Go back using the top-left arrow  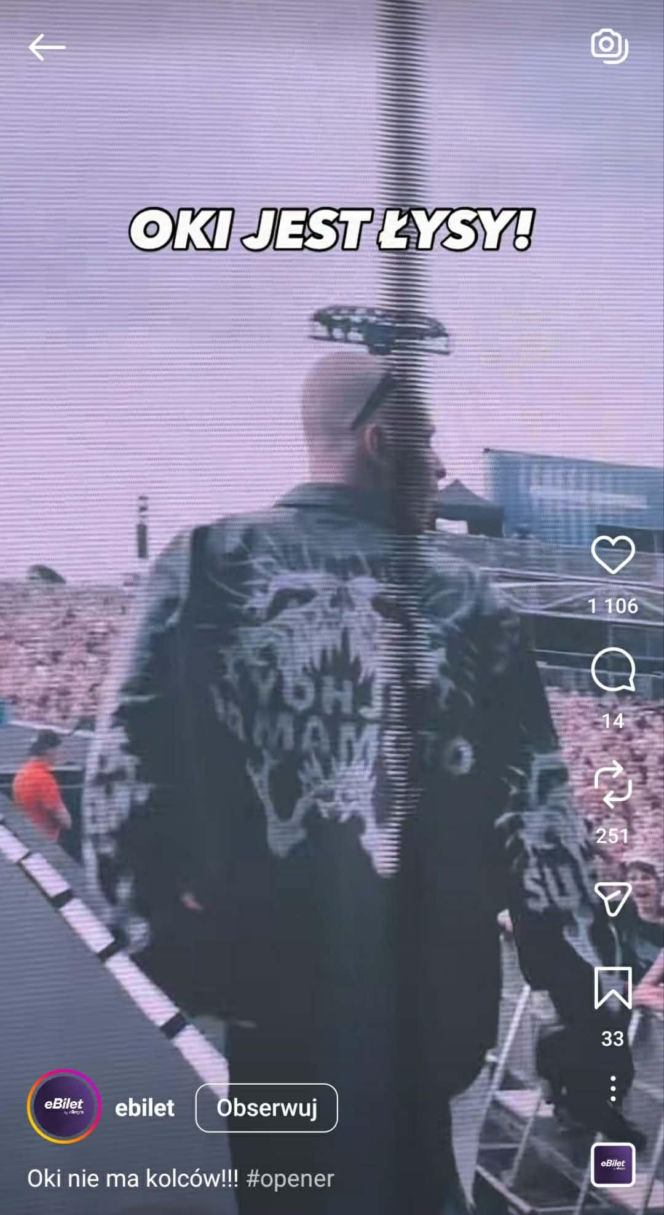coord(46,46)
